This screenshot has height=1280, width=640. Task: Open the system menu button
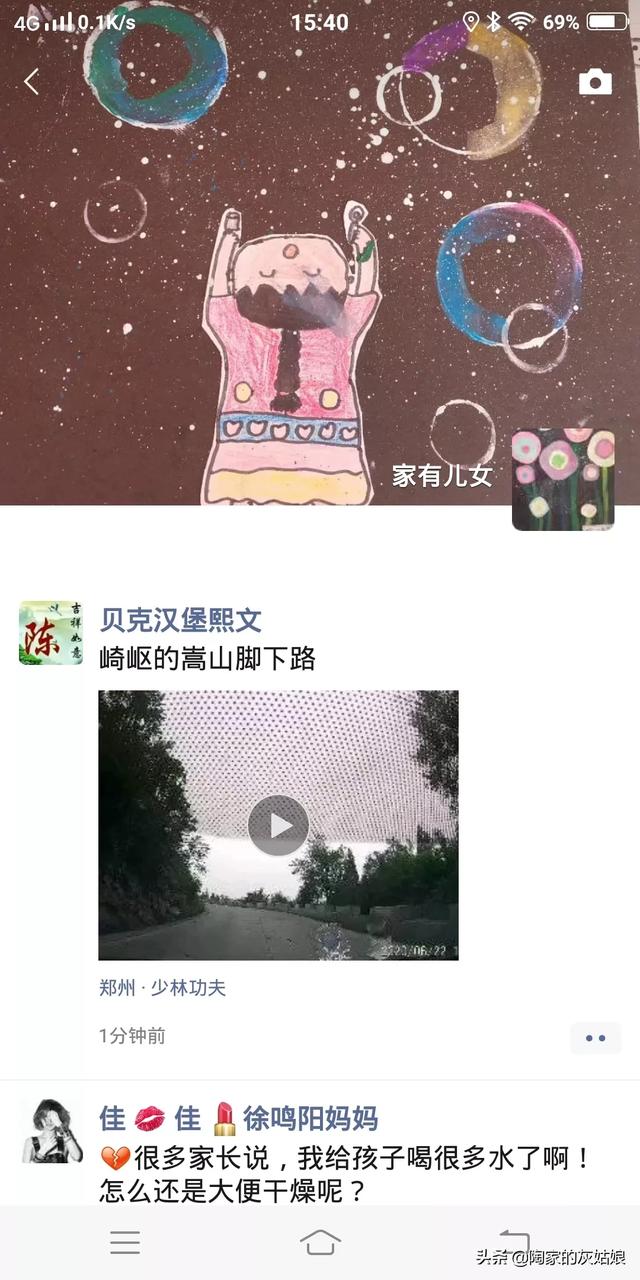[125, 1242]
